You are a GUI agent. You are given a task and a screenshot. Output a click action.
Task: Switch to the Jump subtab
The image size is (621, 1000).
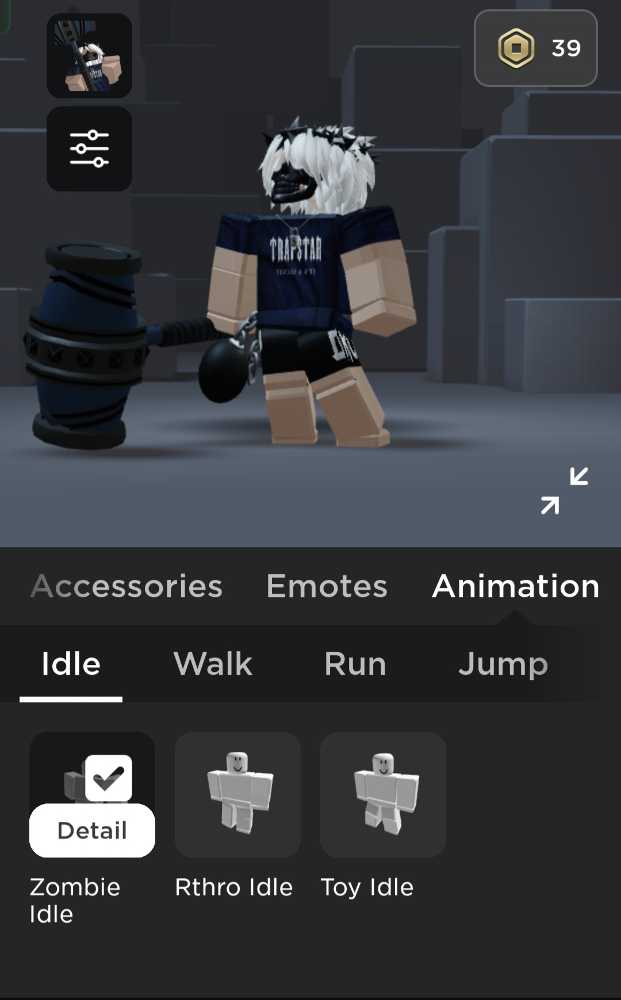[503, 665]
